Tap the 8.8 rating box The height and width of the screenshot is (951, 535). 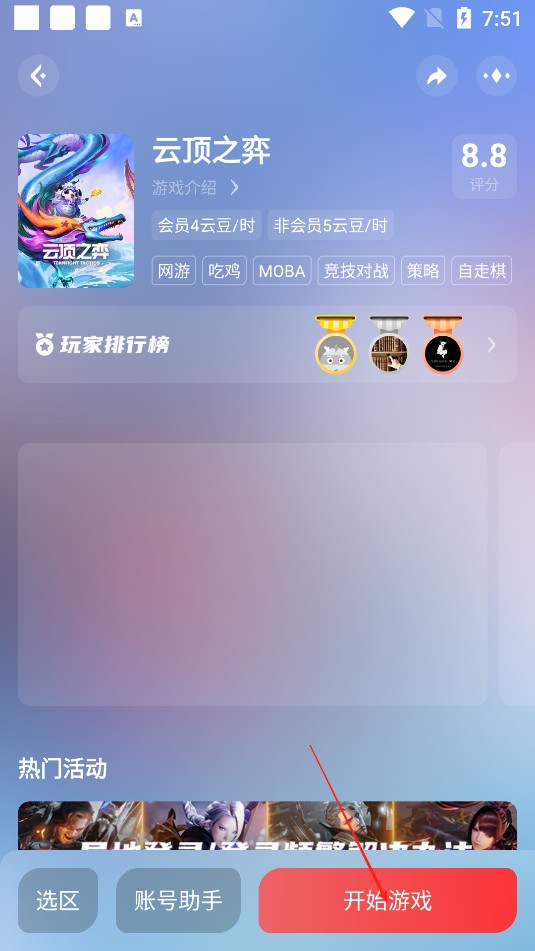(484, 166)
